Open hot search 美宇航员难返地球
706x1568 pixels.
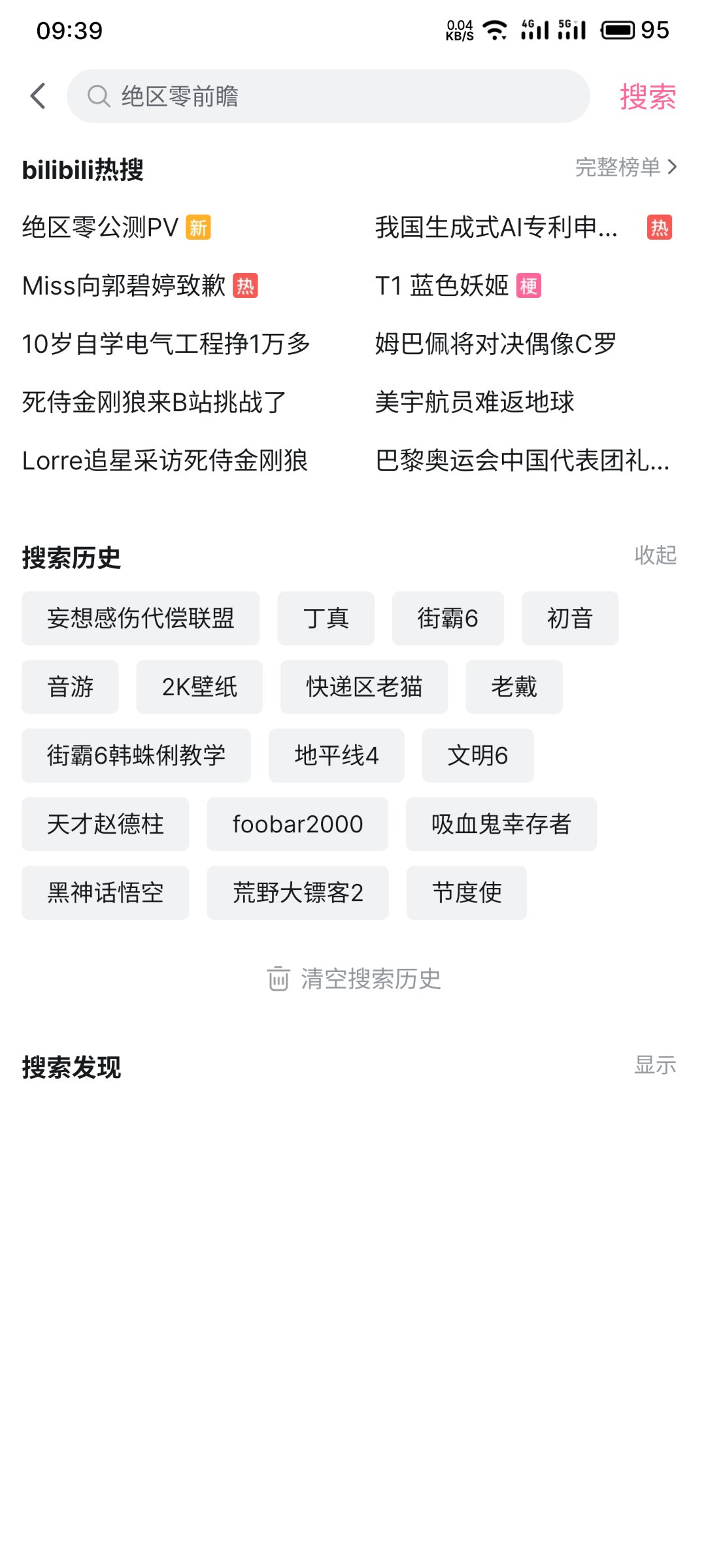[475, 402]
